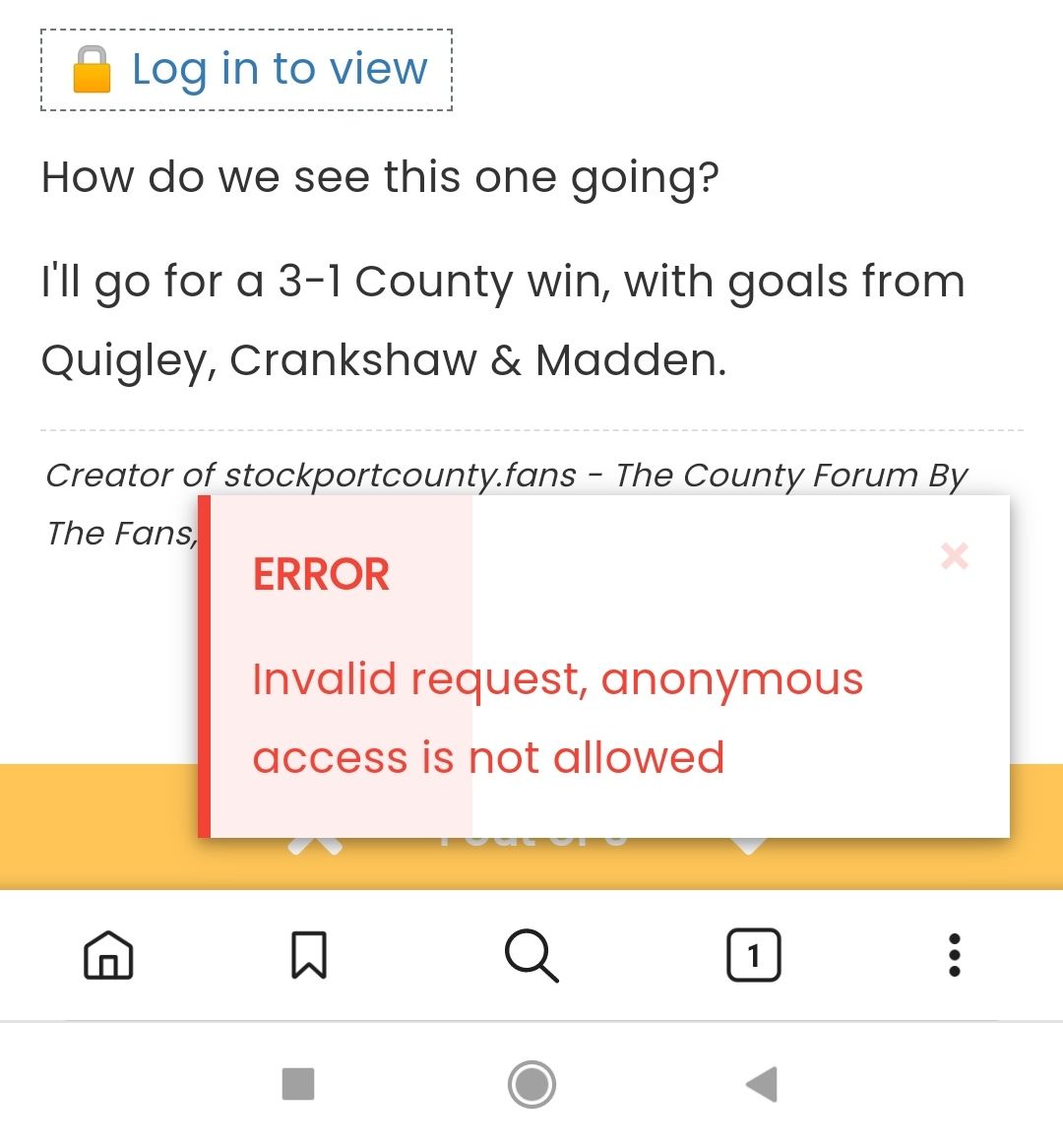Tap the Log in to view link
The width and height of the screenshot is (1063, 1148).
pyautogui.click(x=279, y=70)
